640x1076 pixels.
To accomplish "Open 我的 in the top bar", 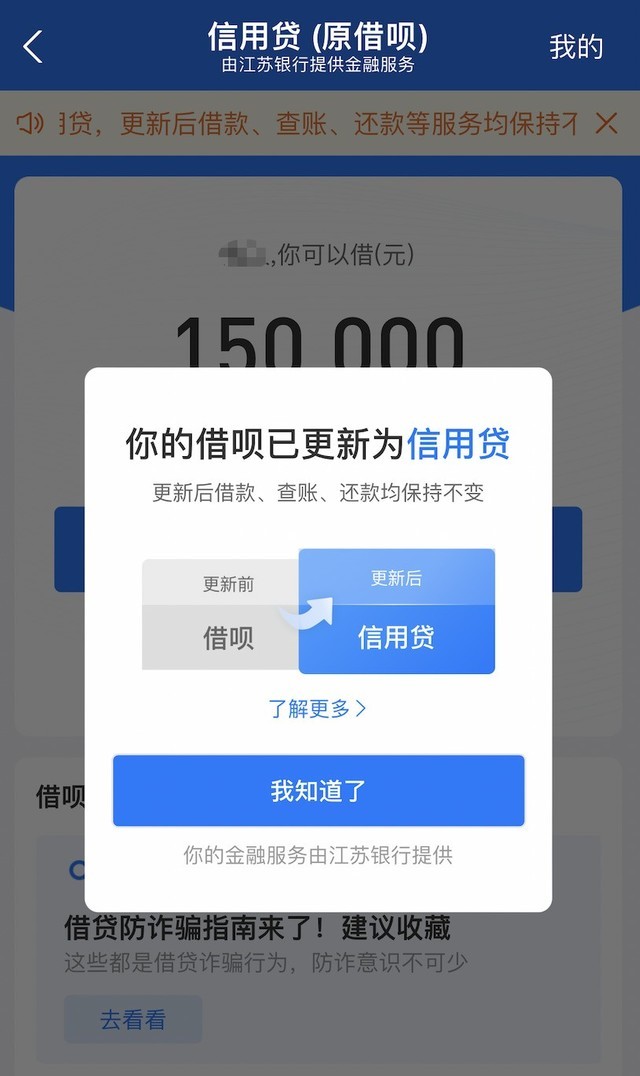I will (576, 46).
